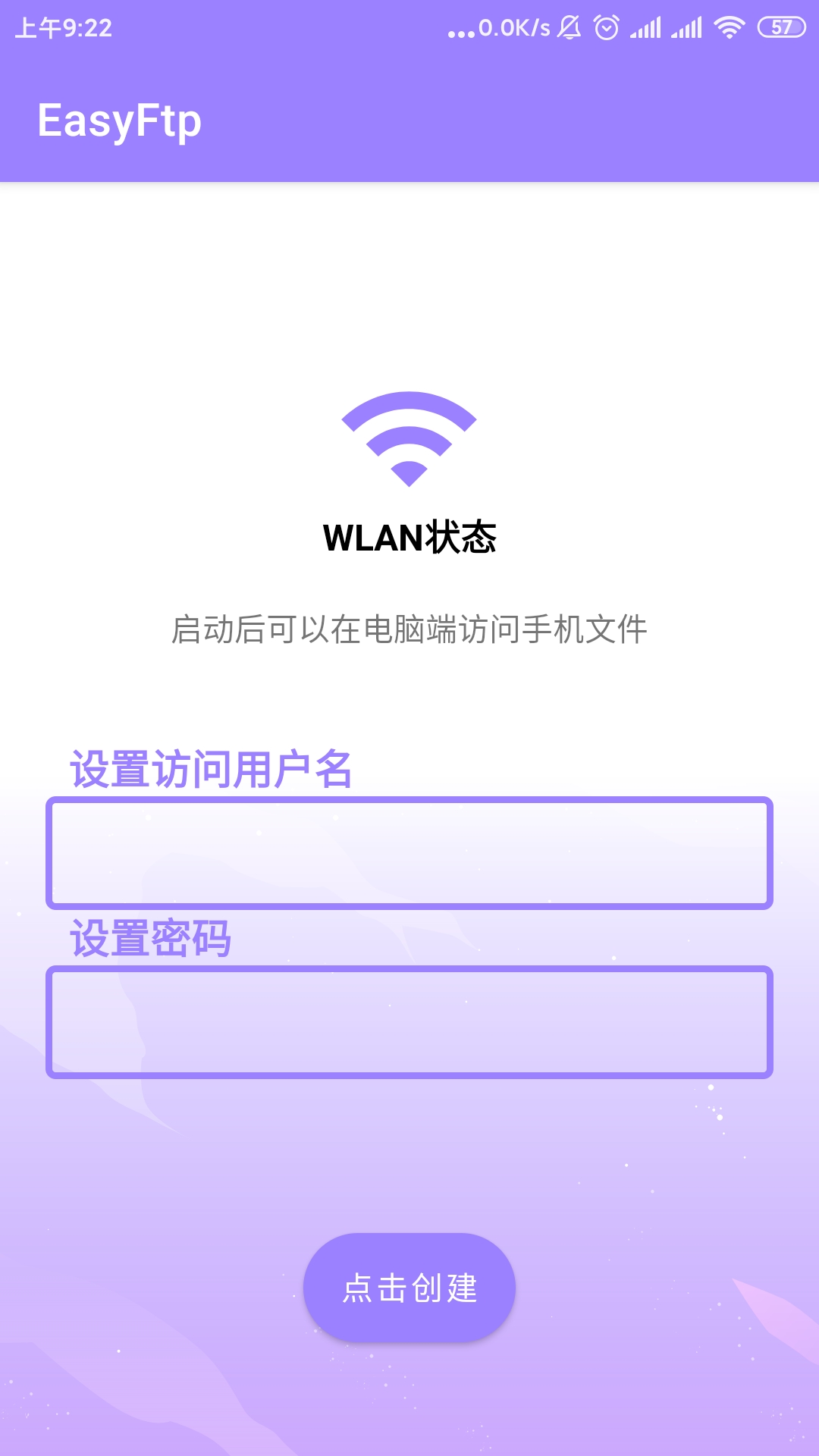Image resolution: width=819 pixels, height=1456 pixels.
Task: Focus the 设置密码 password field
Action: point(409,1022)
